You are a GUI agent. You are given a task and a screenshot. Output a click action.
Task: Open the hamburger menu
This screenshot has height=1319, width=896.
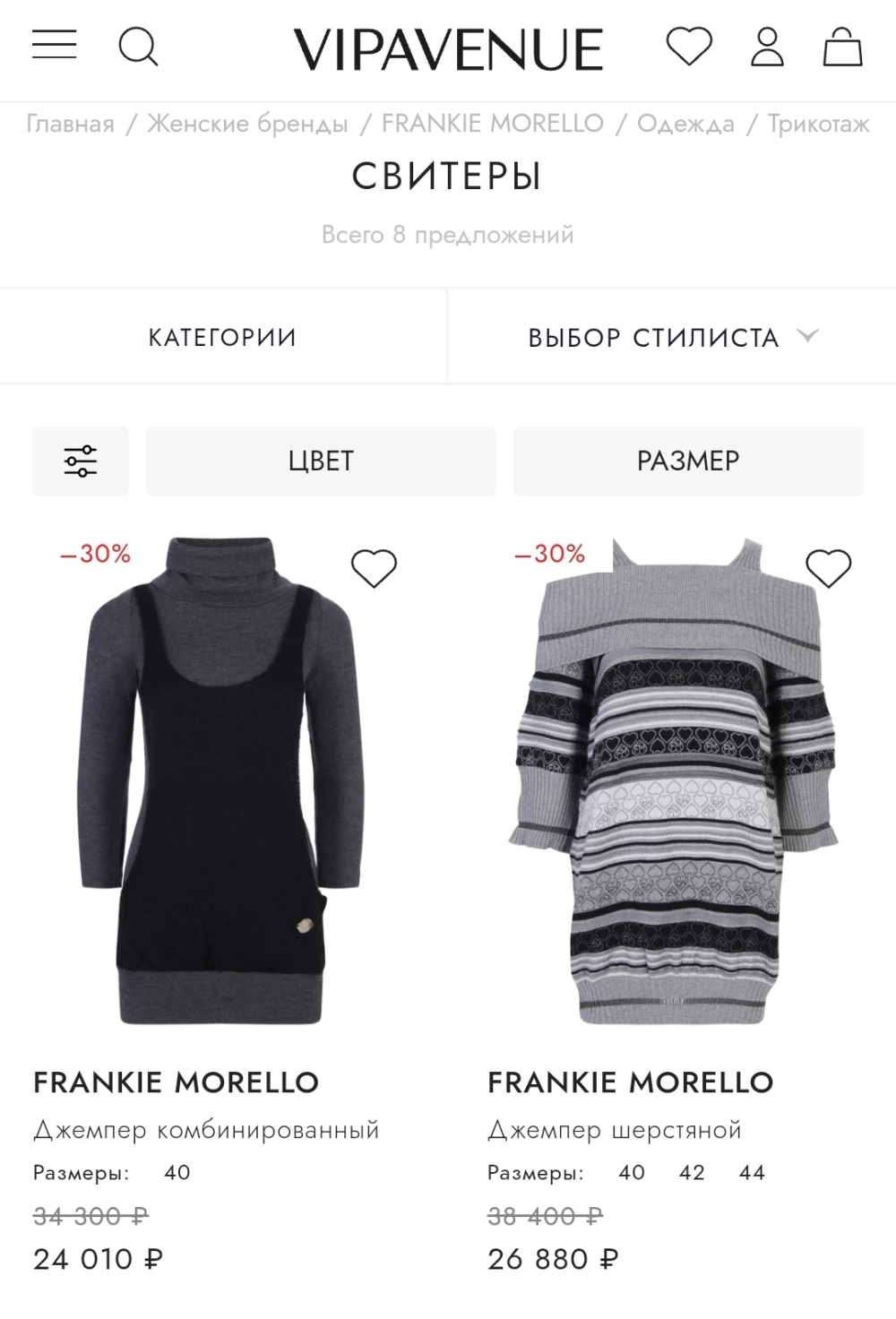tap(55, 45)
